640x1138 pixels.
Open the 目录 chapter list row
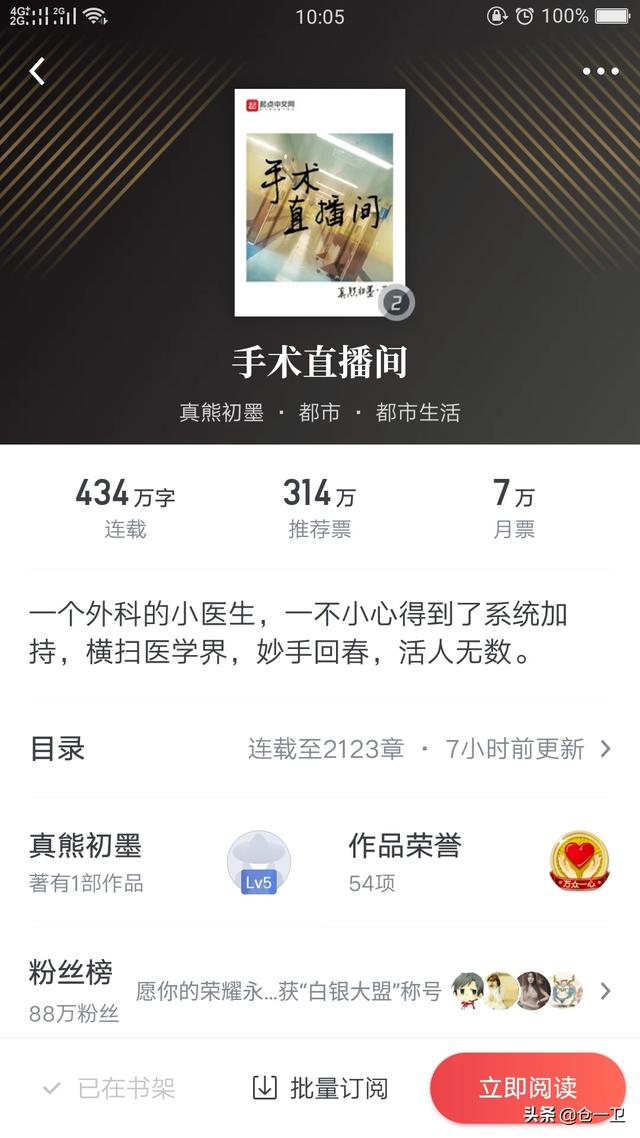tap(320, 748)
